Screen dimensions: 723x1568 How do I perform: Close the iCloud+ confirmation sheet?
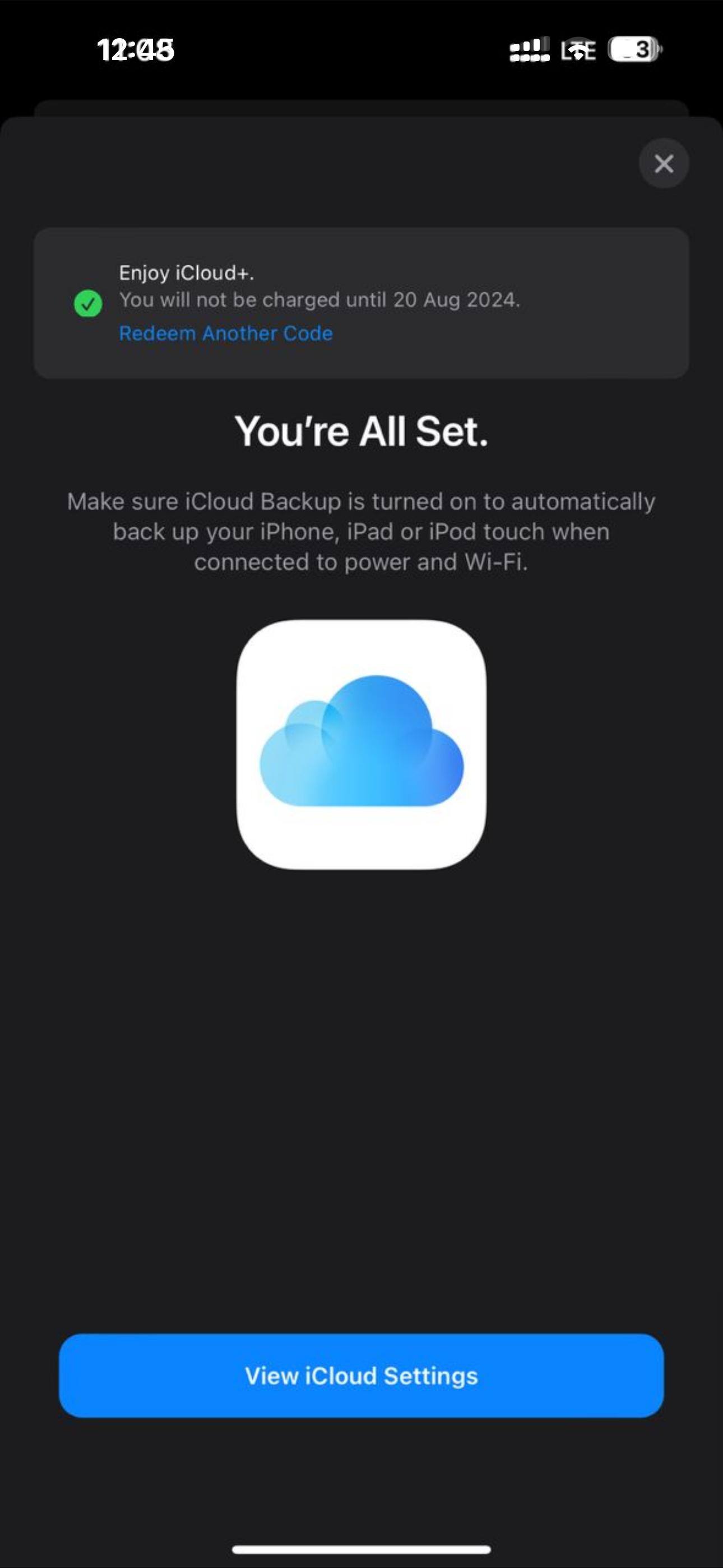[x=664, y=163]
